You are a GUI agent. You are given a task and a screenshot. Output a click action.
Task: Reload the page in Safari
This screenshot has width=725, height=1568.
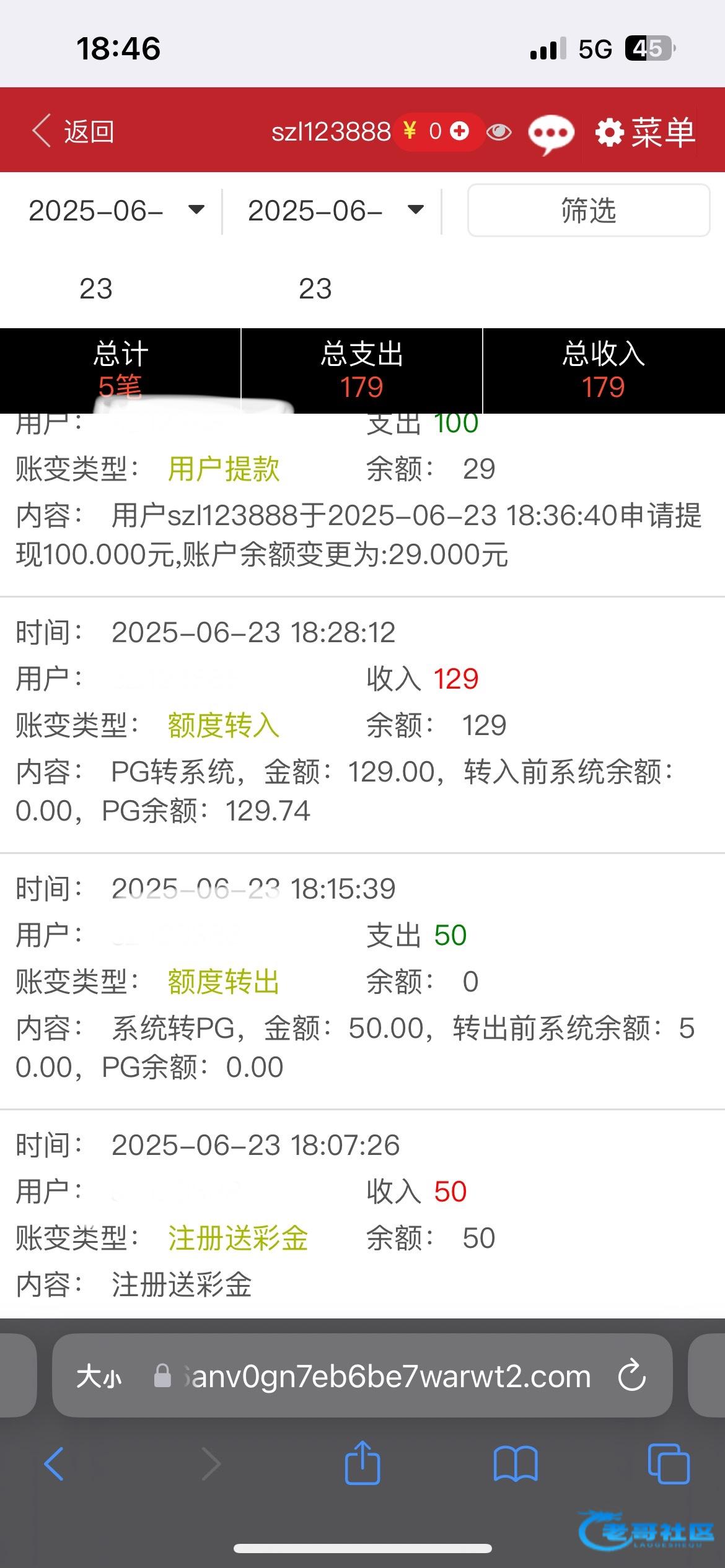[631, 1376]
